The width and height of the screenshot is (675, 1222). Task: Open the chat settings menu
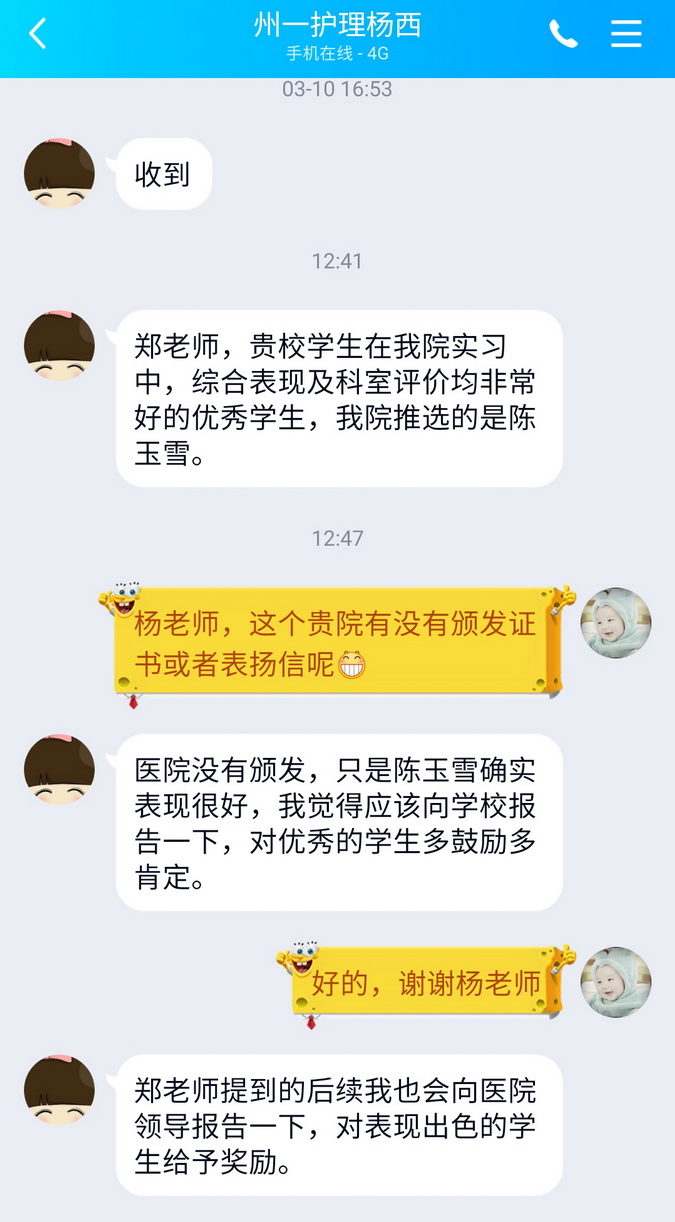point(626,34)
